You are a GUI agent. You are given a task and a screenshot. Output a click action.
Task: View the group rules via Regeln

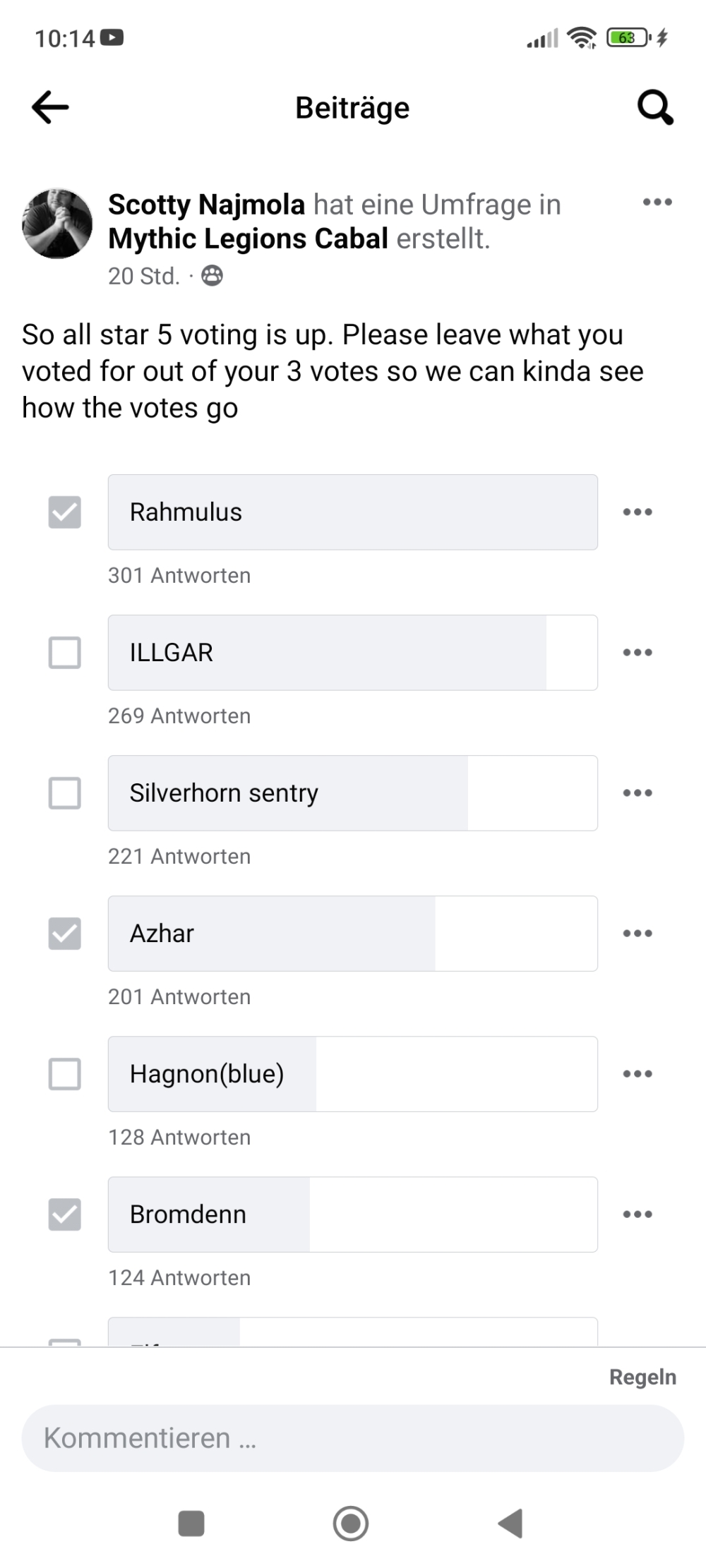tap(642, 1377)
